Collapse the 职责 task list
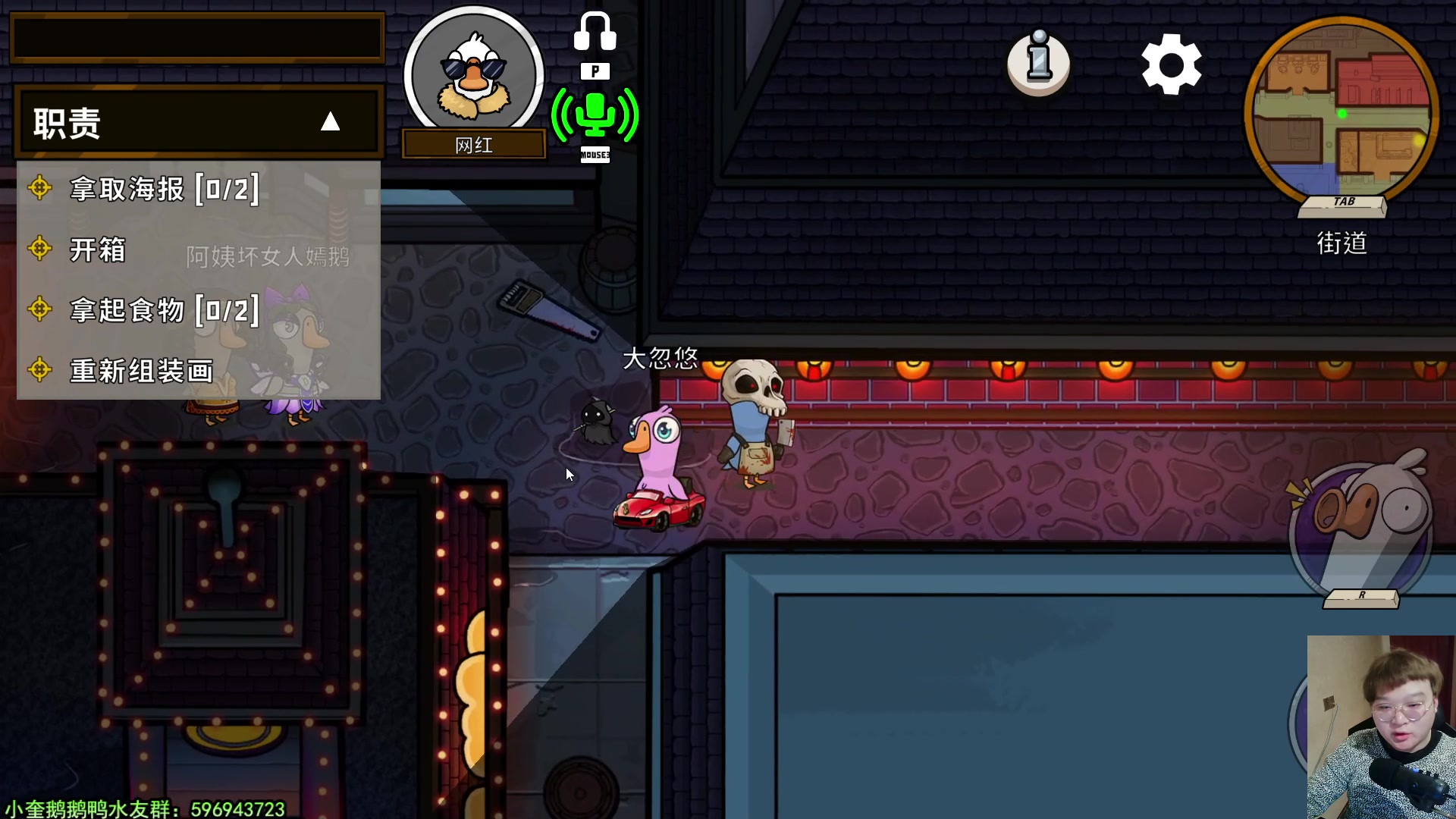Image resolution: width=1456 pixels, height=819 pixels. coord(330,121)
